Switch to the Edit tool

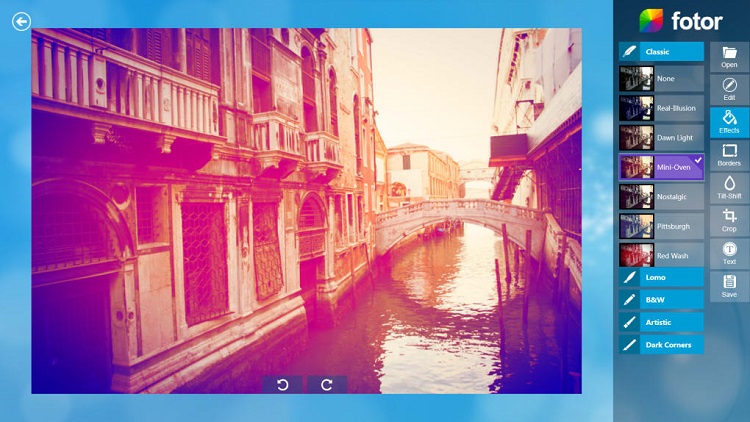pos(729,89)
